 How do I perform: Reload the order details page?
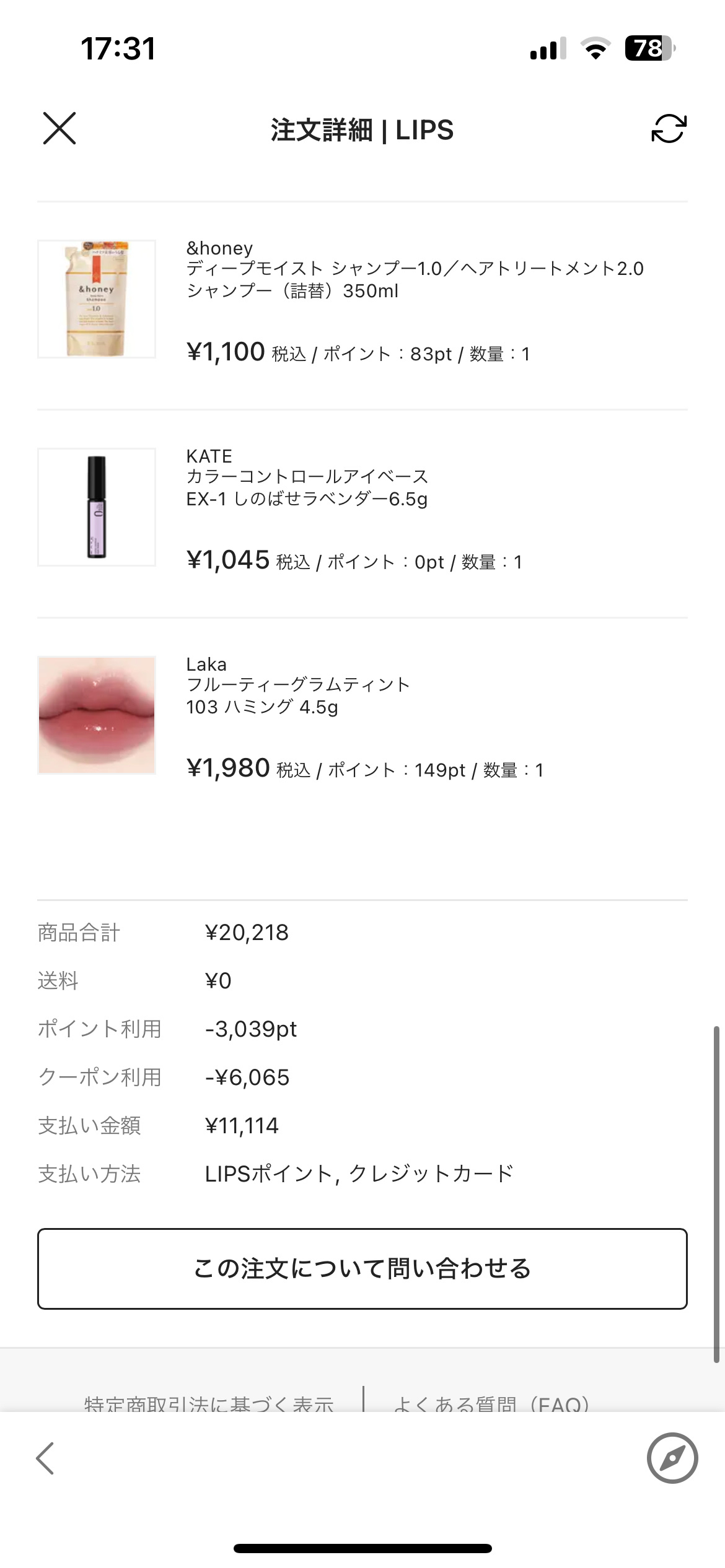pyautogui.click(x=669, y=129)
